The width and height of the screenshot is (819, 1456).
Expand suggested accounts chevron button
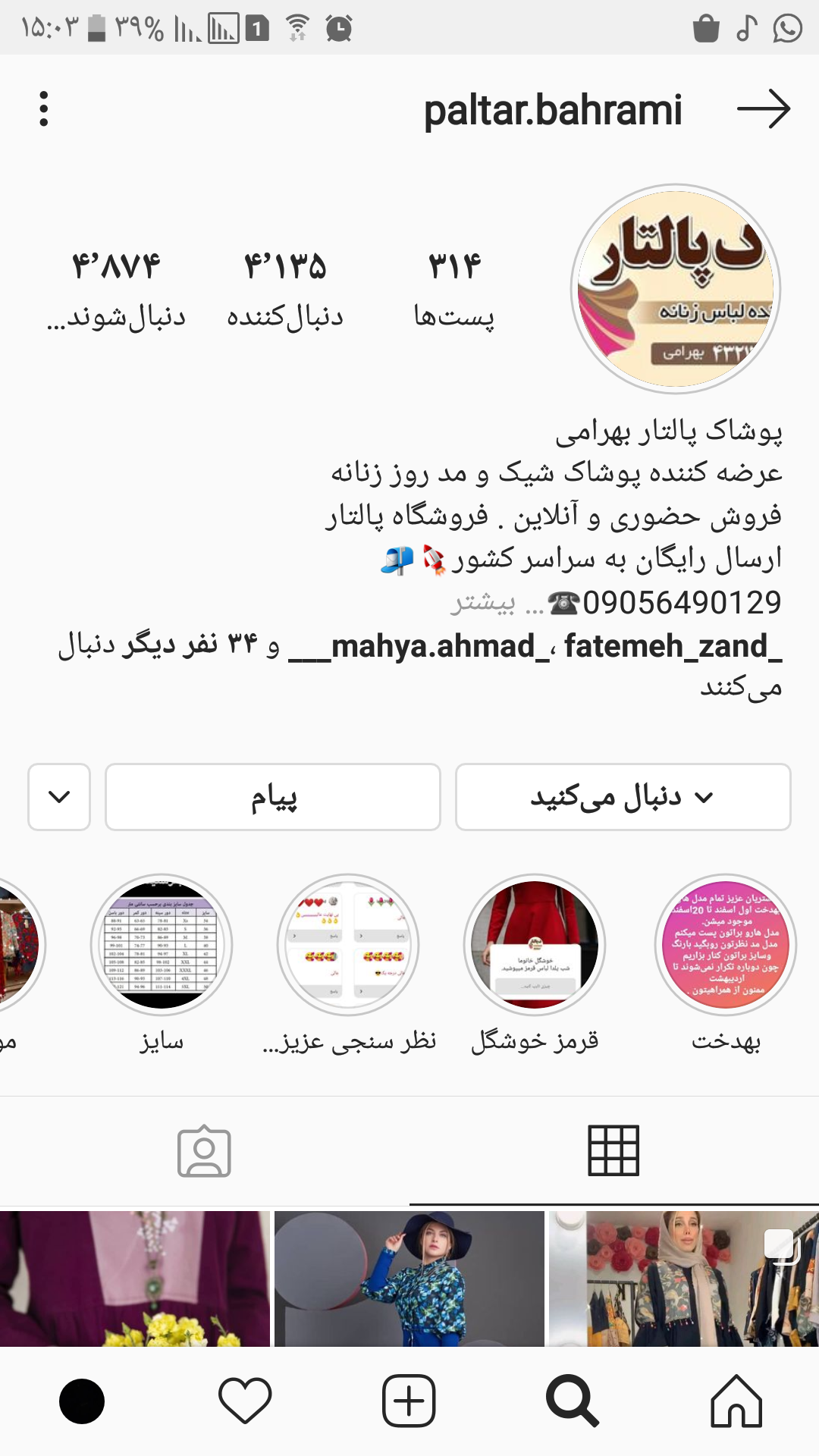click(59, 797)
